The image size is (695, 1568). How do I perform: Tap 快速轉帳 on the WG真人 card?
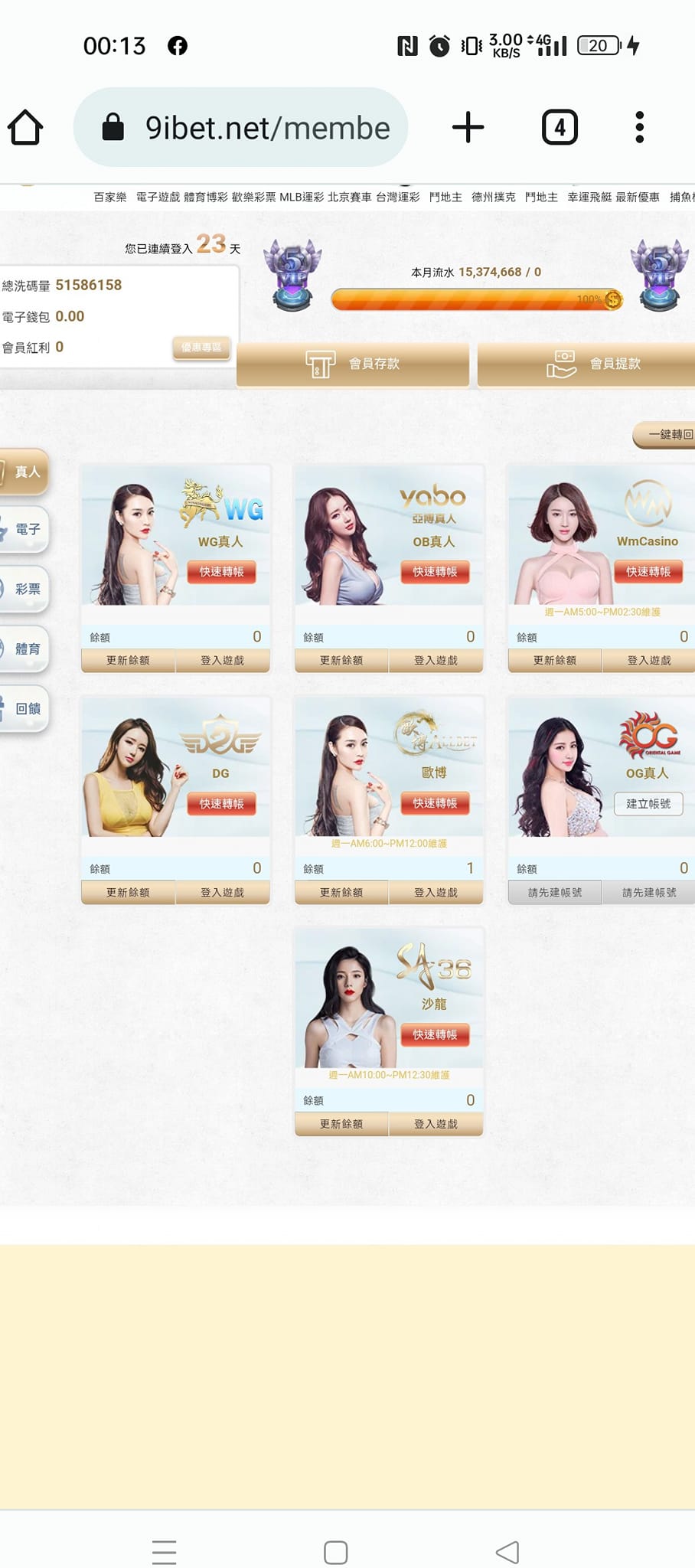coord(221,572)
